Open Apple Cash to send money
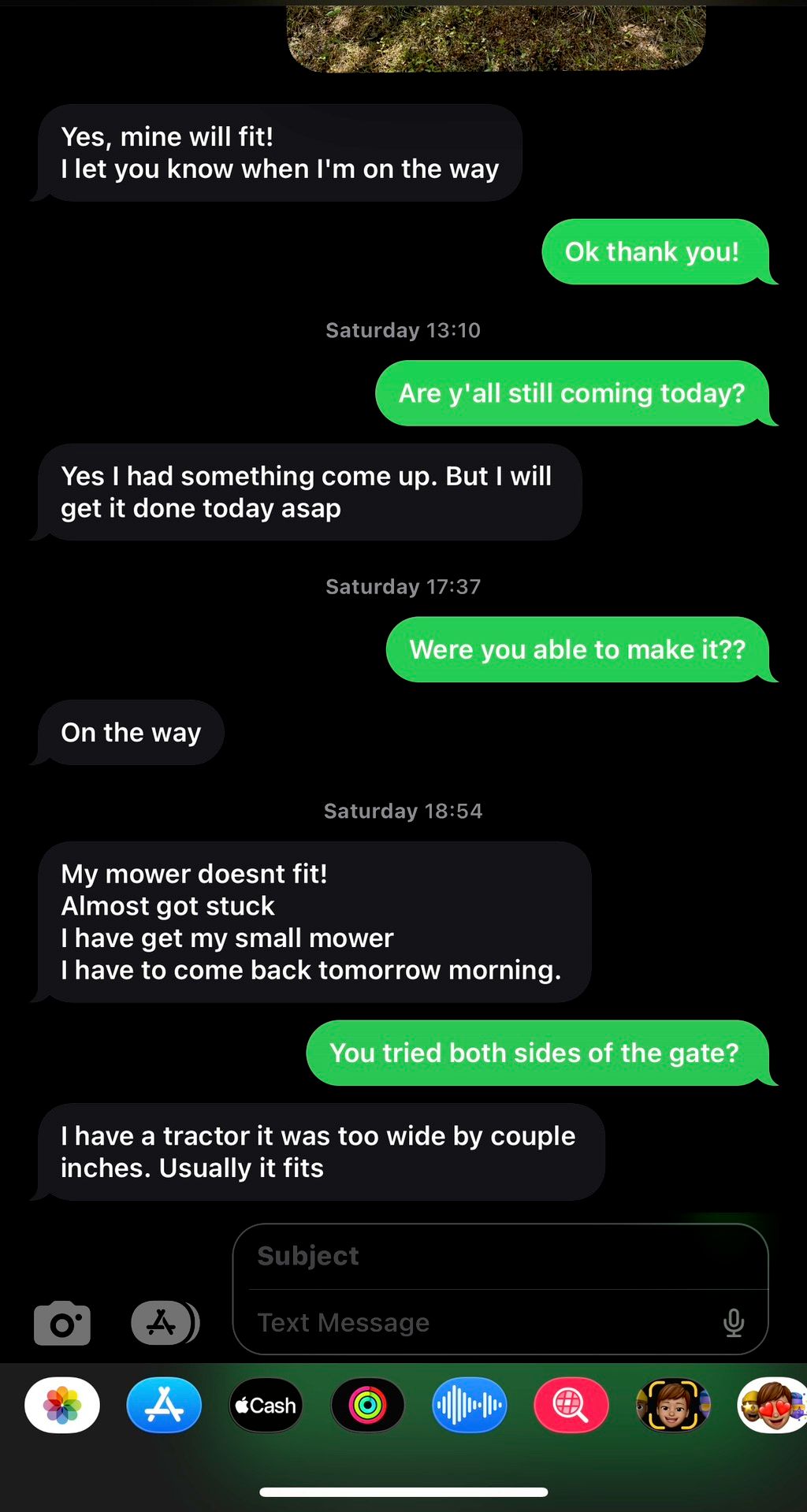807x1512 pixels. point(266,1406)
